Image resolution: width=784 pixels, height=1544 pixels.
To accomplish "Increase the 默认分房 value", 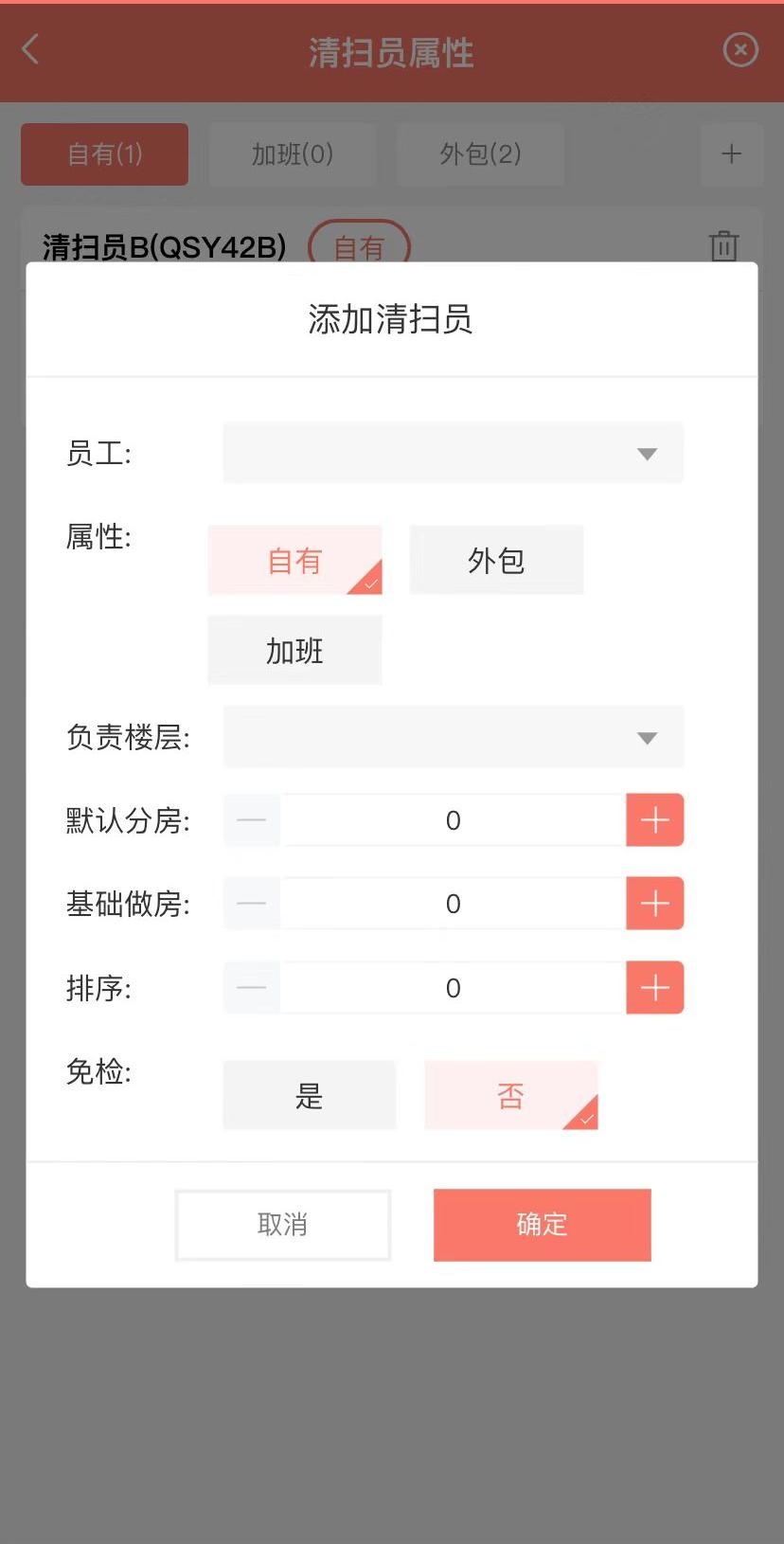I will point(655,820).
